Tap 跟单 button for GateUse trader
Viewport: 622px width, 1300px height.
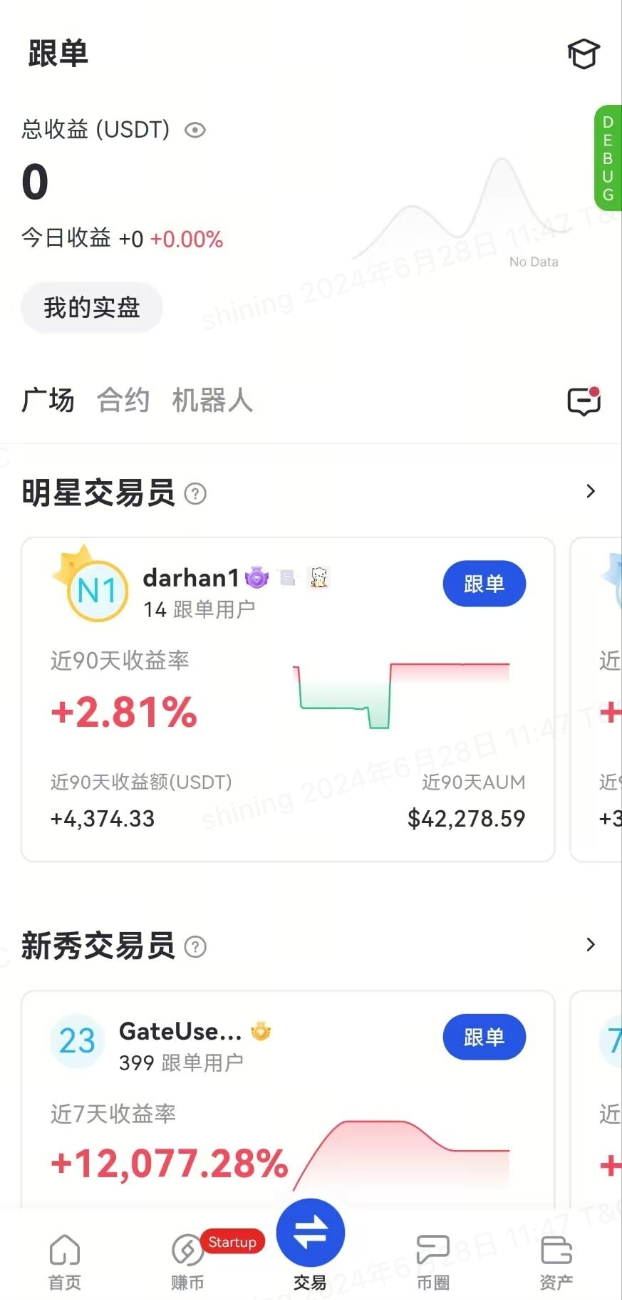pos(484,1037)
